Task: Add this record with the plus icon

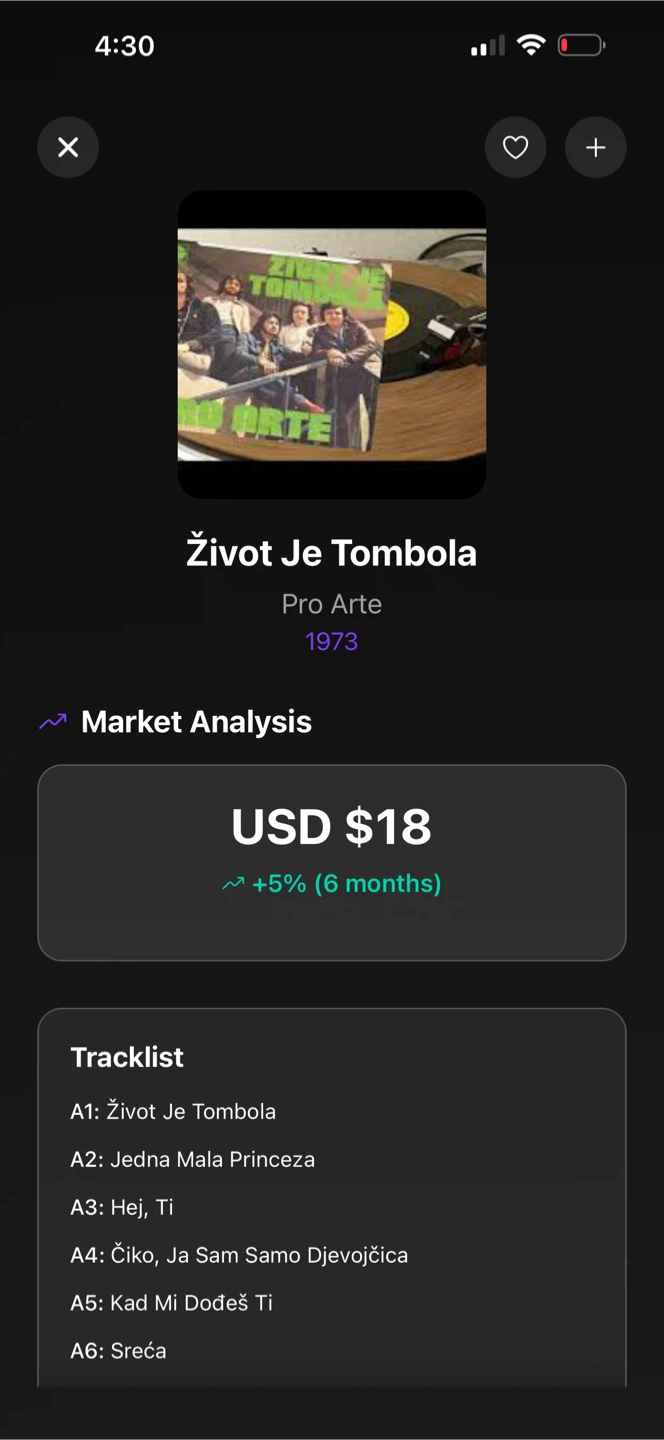Action: pos(596,148)
